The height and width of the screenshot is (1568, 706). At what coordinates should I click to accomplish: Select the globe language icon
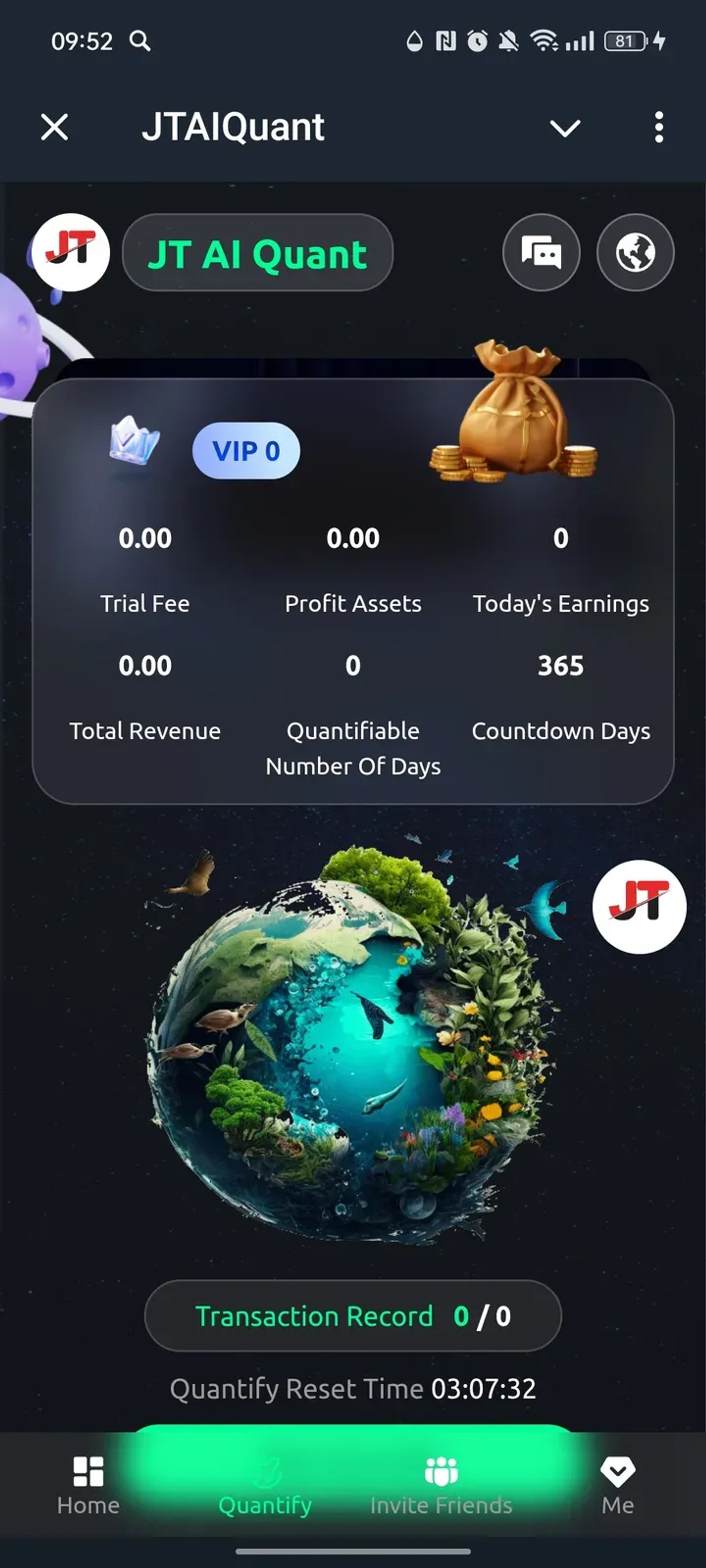coord(635,253)
